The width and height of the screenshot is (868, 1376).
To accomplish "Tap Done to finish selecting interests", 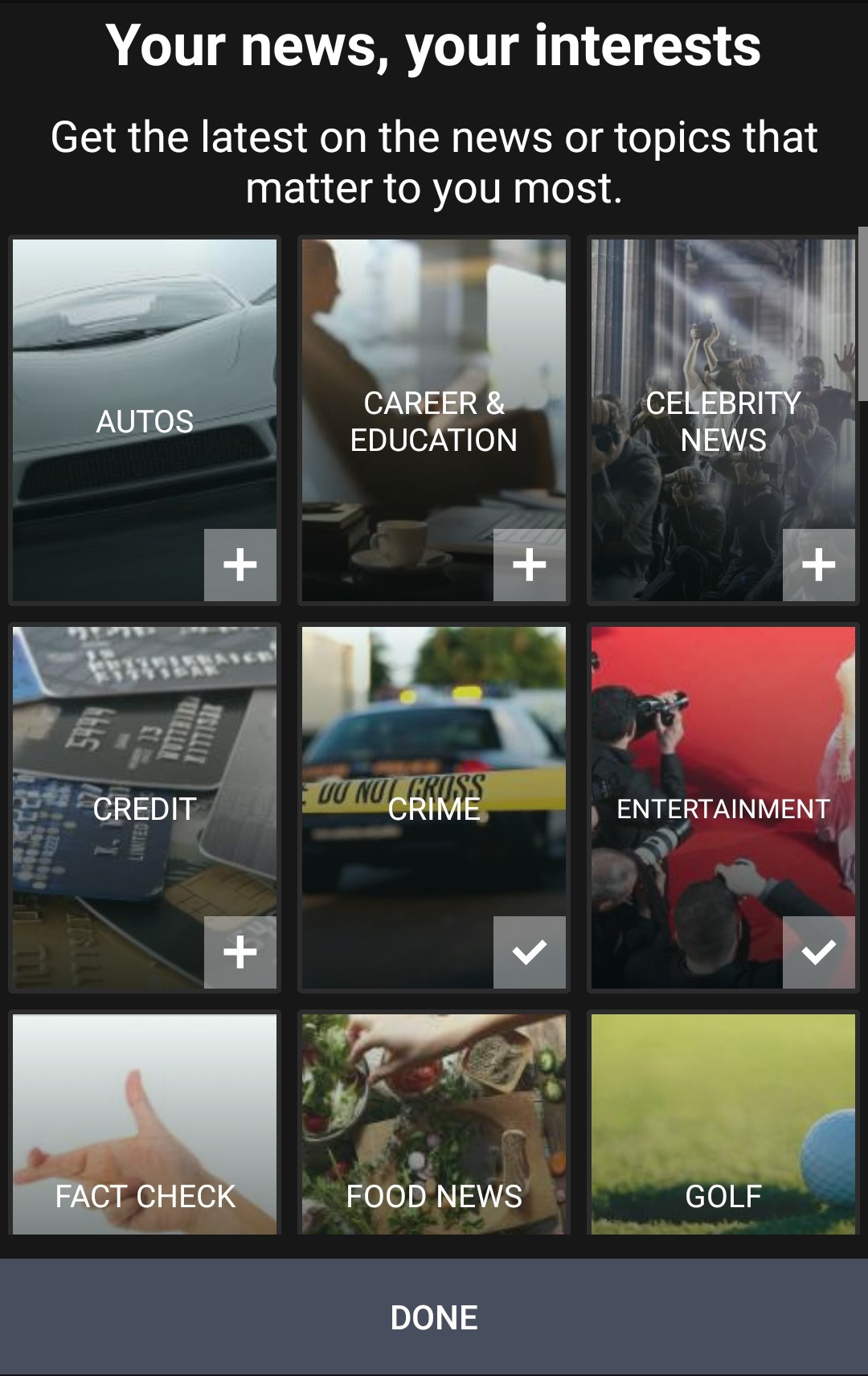I will (434, 1318).
